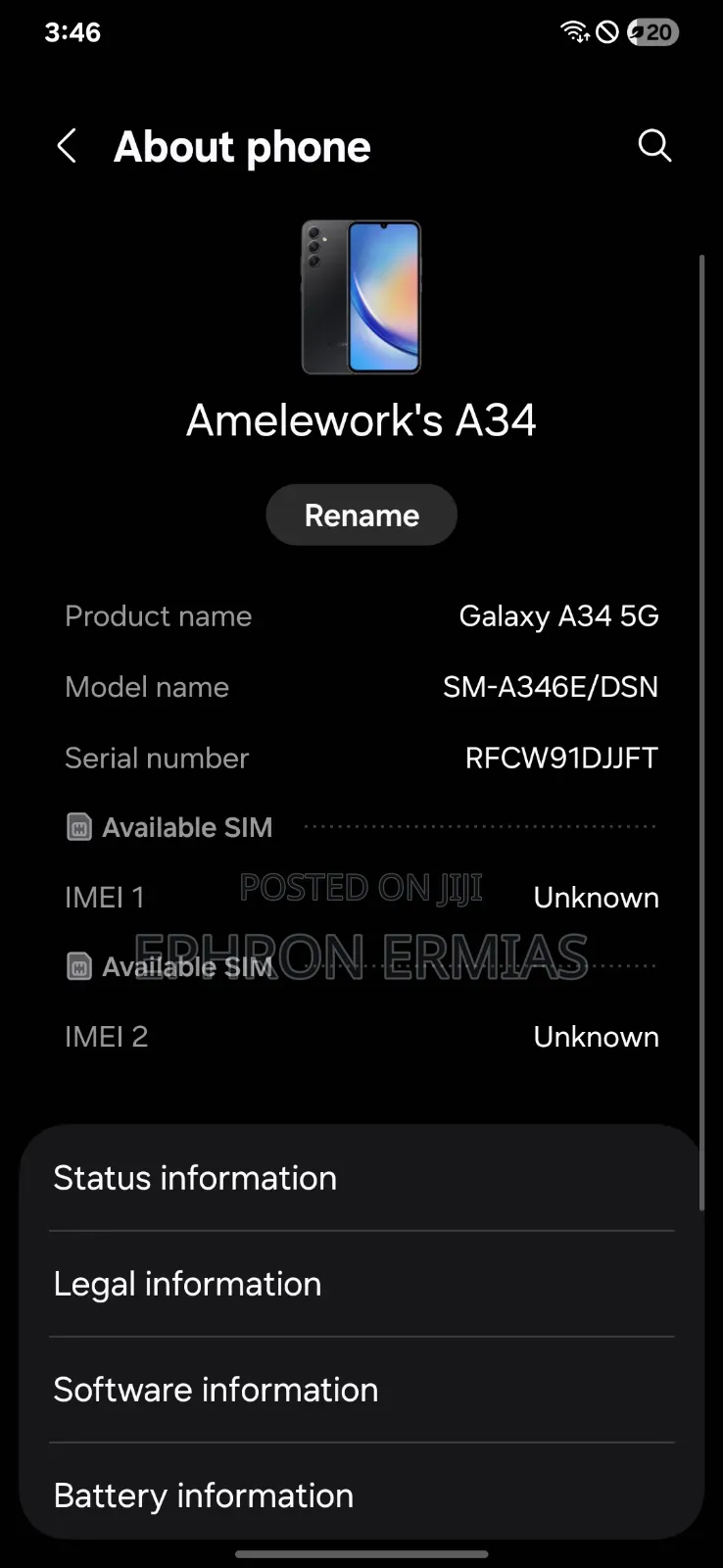Click the back arrow to leave About phone

[x=66, y=145]
